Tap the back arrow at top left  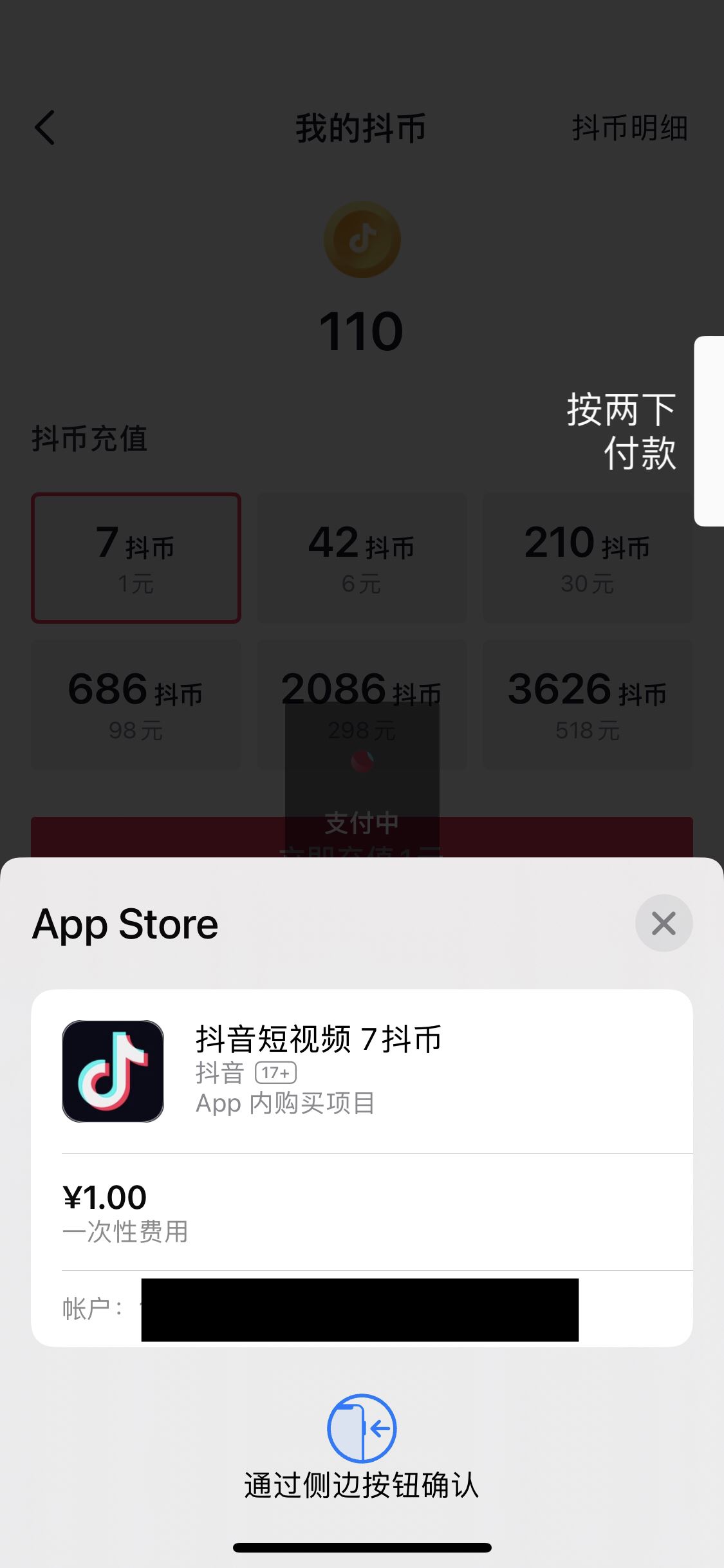click(45, 127)
